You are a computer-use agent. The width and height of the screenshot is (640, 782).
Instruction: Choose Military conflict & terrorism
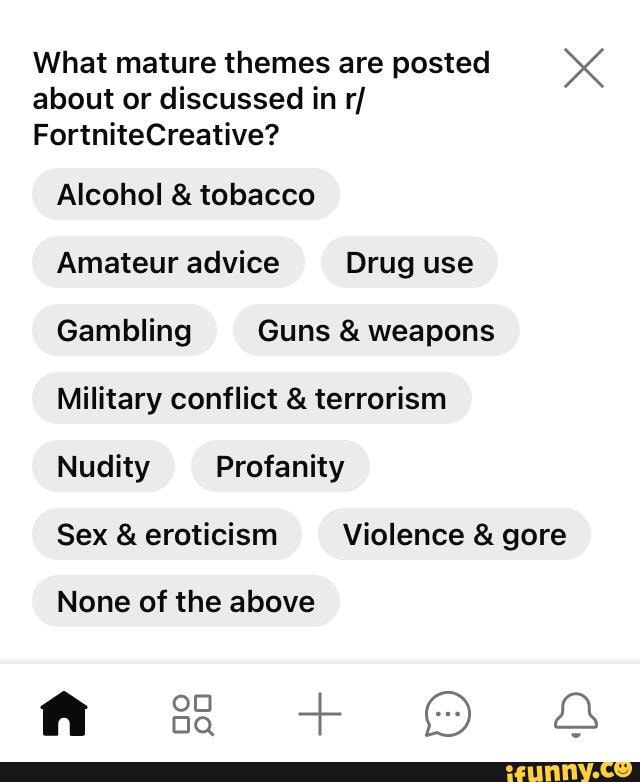251,399
